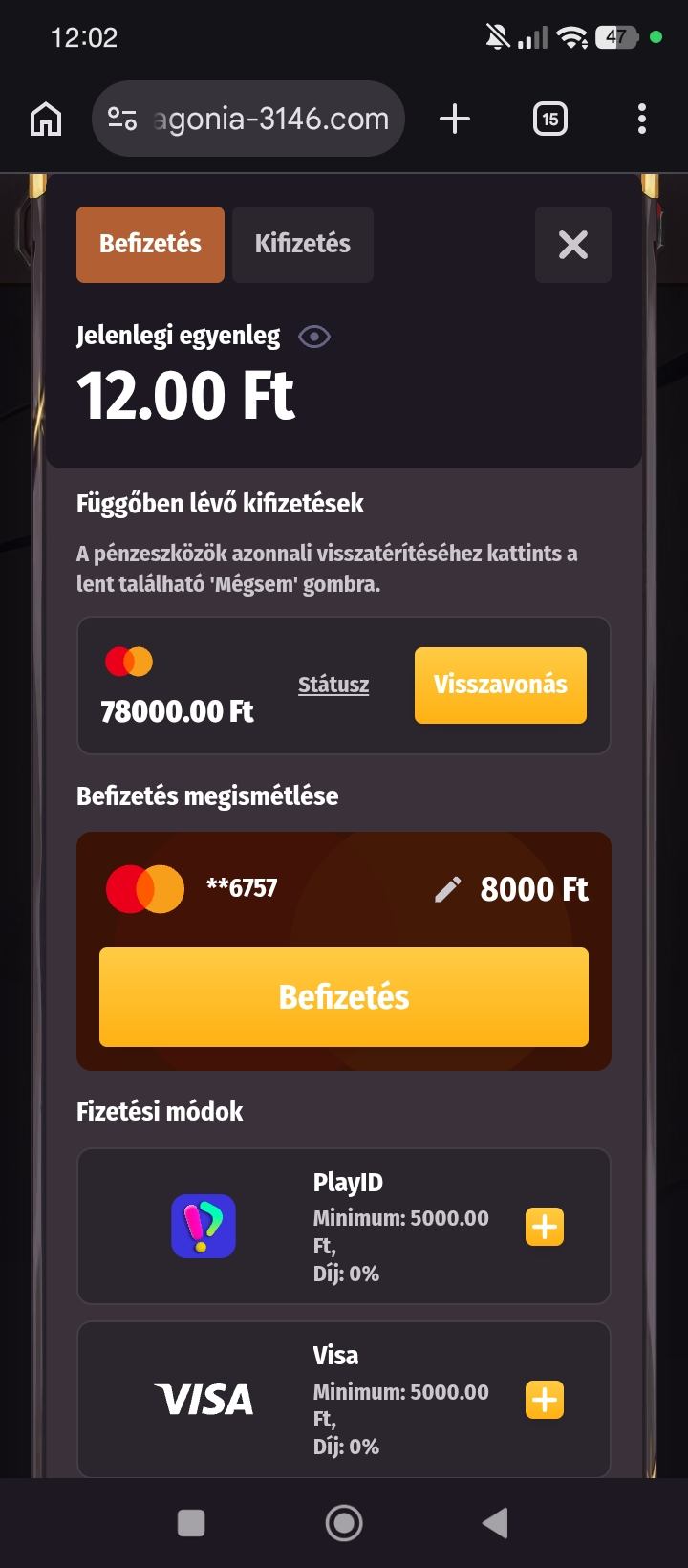Tap the large yellow Befizetés button

344,997
